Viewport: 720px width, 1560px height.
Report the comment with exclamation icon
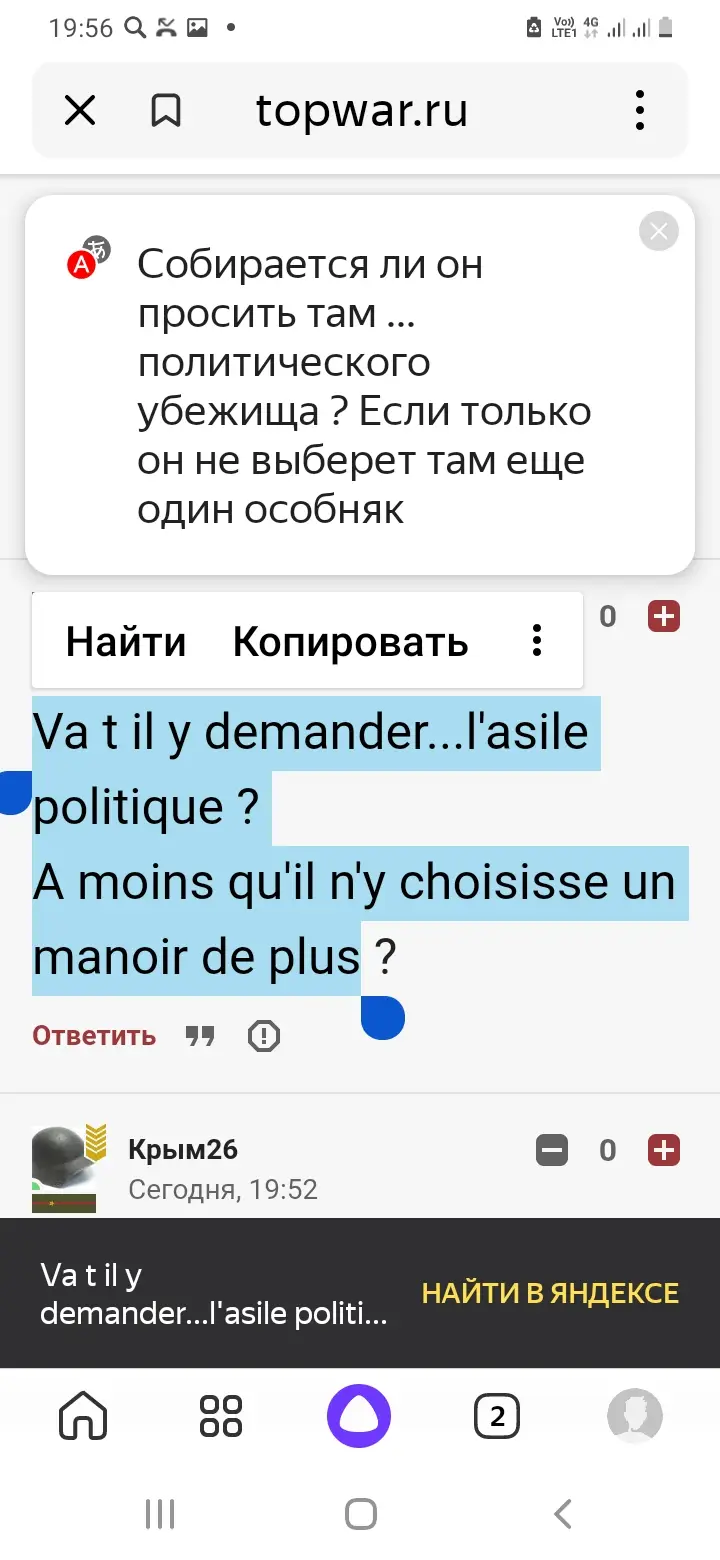click(x=264, y=1035)
